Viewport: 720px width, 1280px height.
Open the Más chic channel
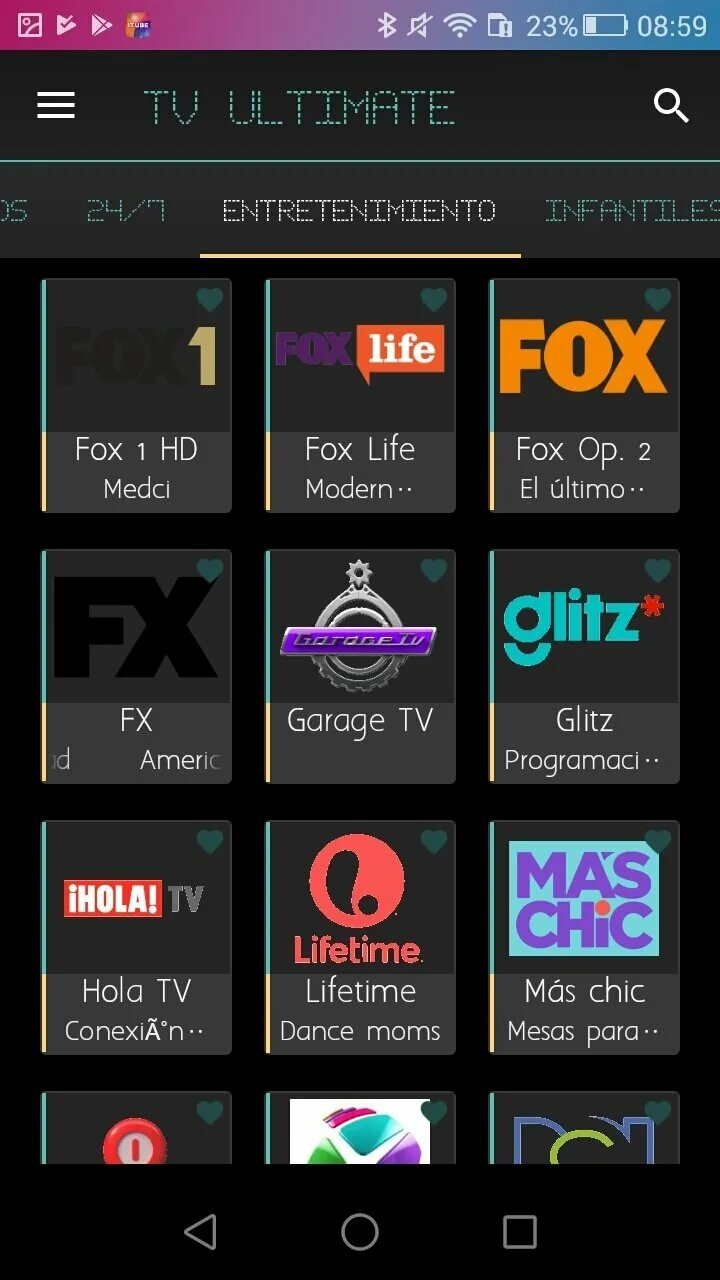pos(584,937)
